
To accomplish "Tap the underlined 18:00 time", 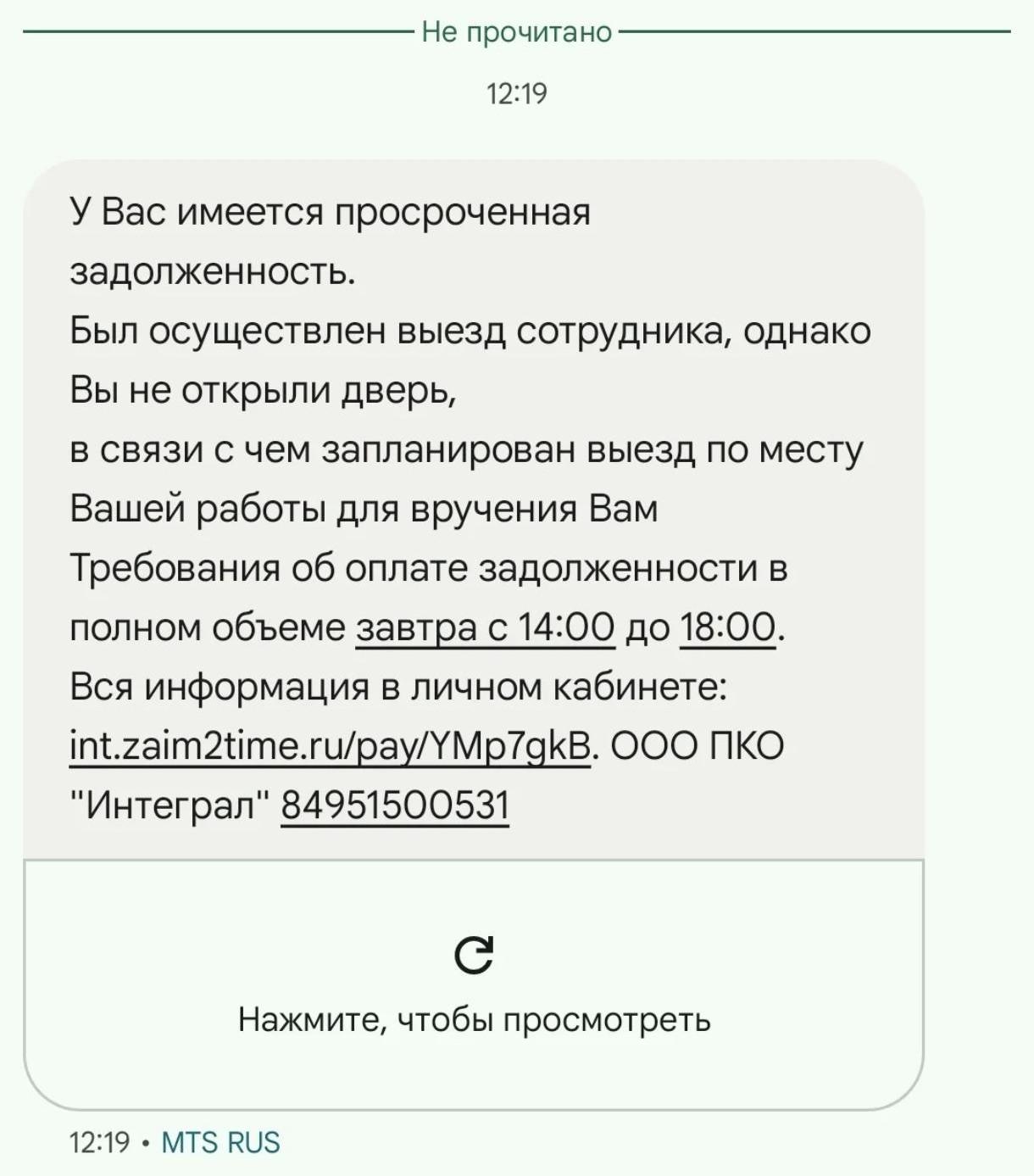I will coord(728,628).
